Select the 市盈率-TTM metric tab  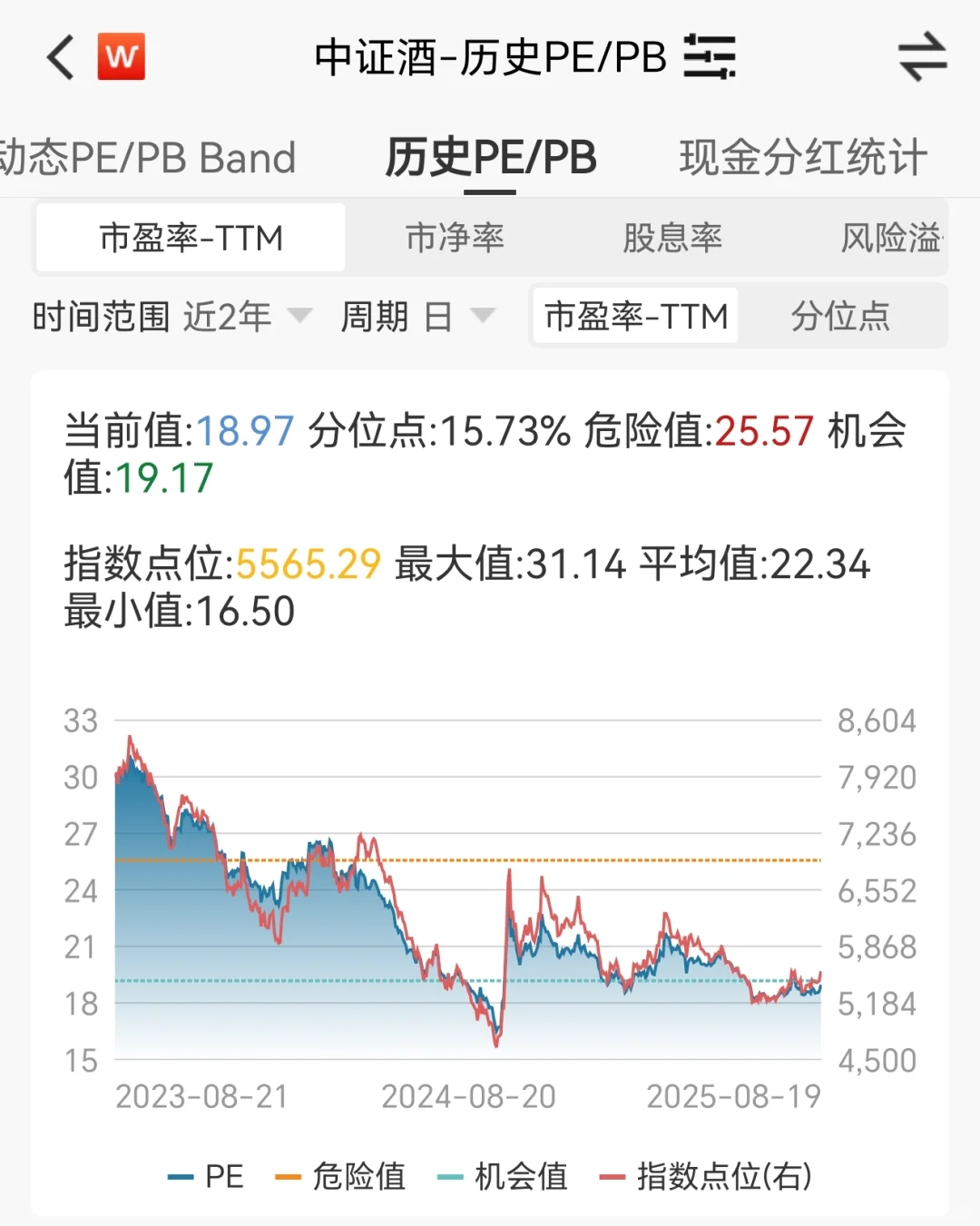tap(191, 238)
